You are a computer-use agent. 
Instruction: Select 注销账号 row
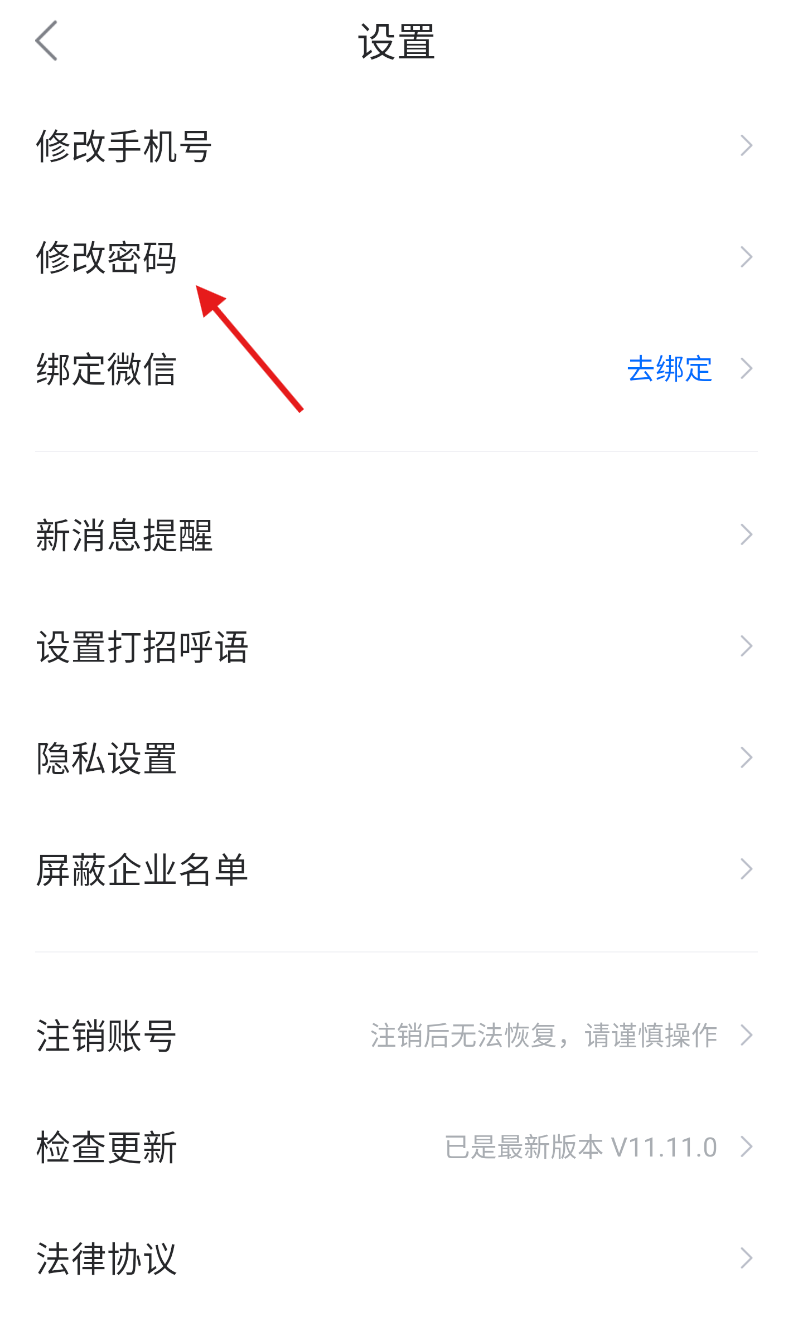coord(396,1035)
